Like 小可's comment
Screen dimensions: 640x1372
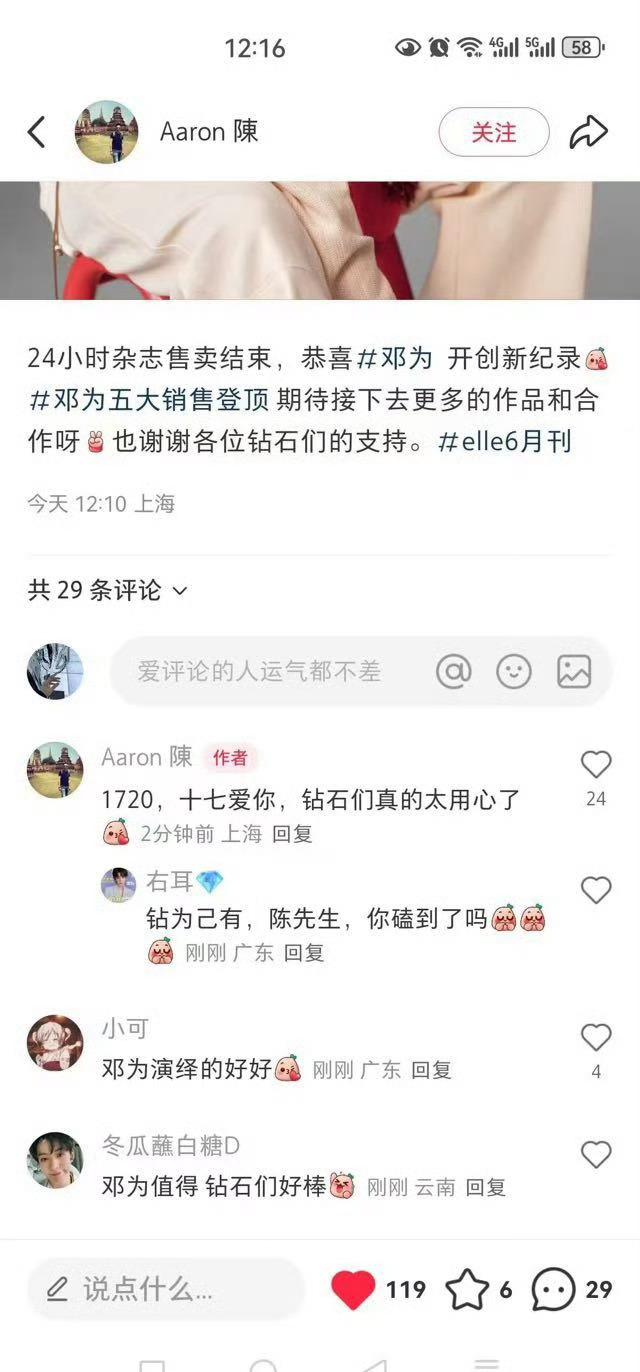click(x=596, y=1038)
